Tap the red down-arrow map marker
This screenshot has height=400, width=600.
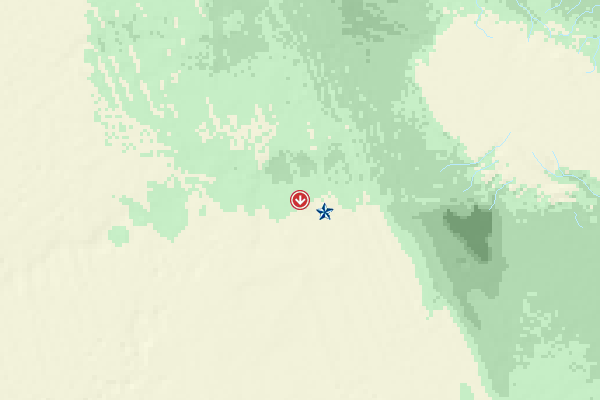tap(299, 199)
